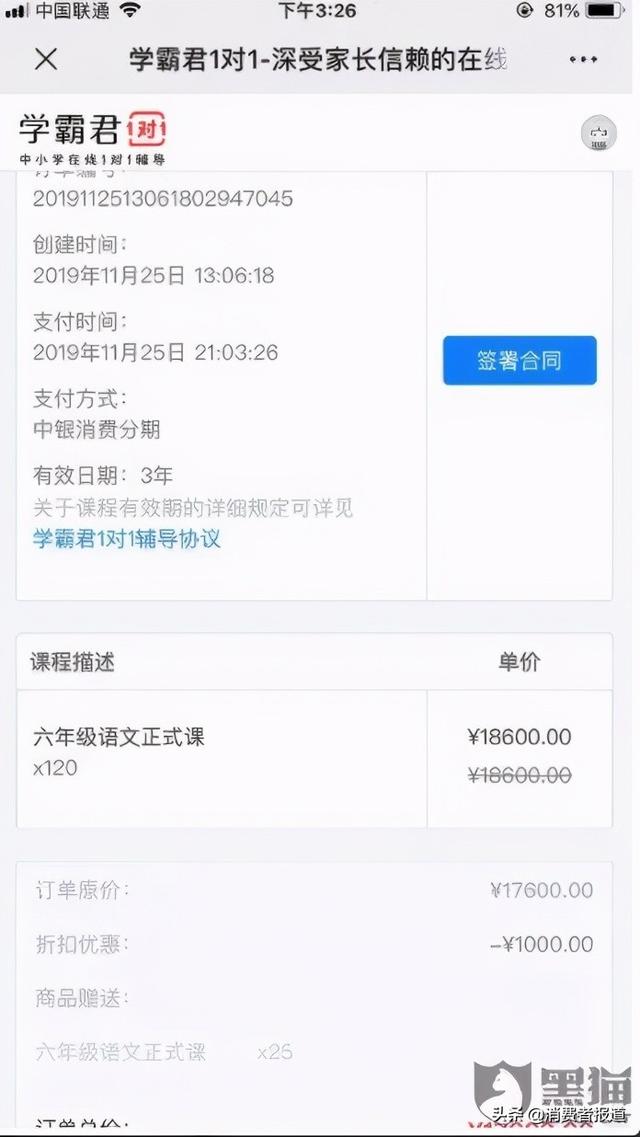Tap the round icon beside the logo
Image resolution: width=640 pixels, height=1137 pixels.
click(599, 133)
